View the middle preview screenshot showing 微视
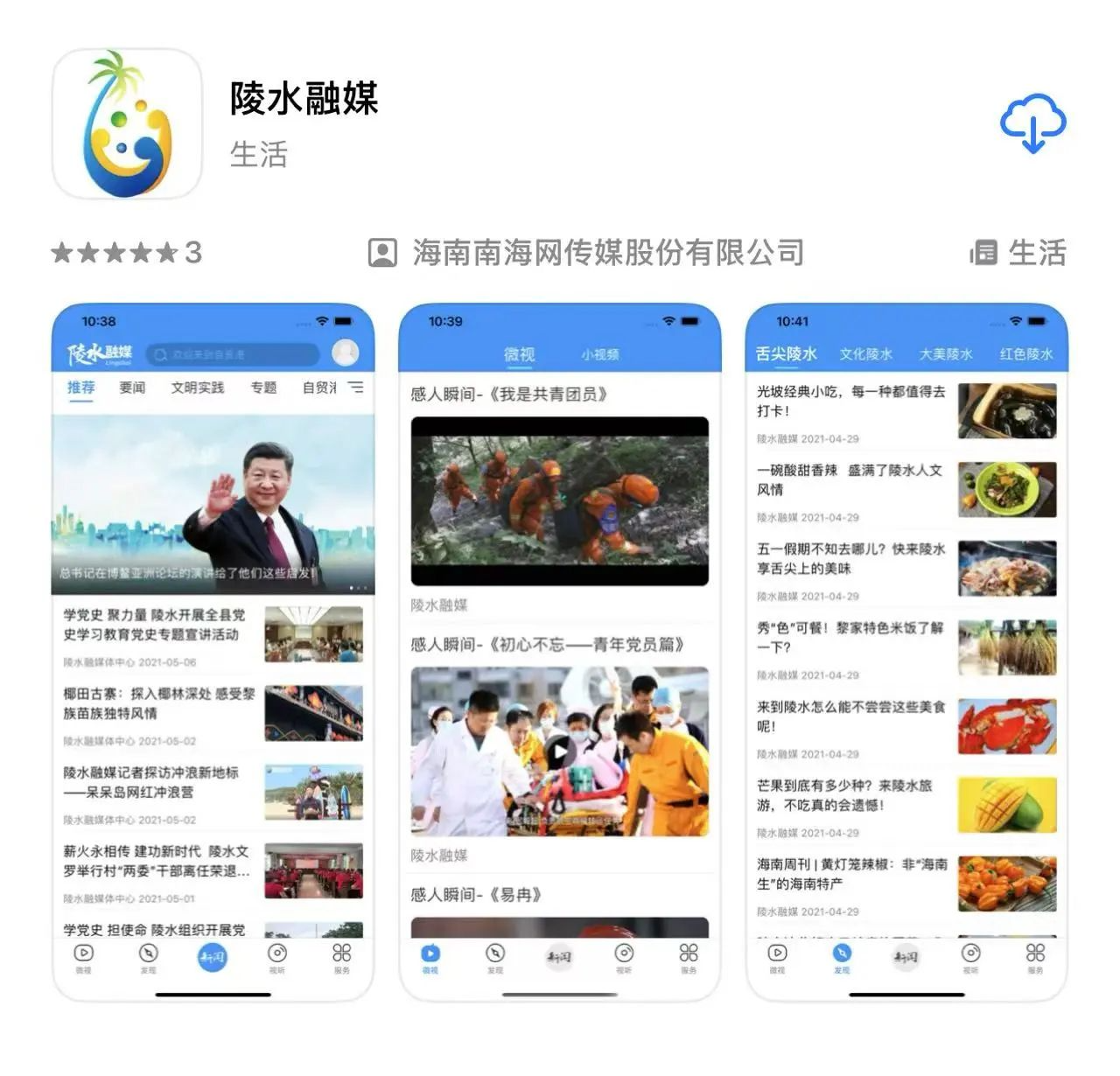1120x1076 pixels. click(560, 652)
